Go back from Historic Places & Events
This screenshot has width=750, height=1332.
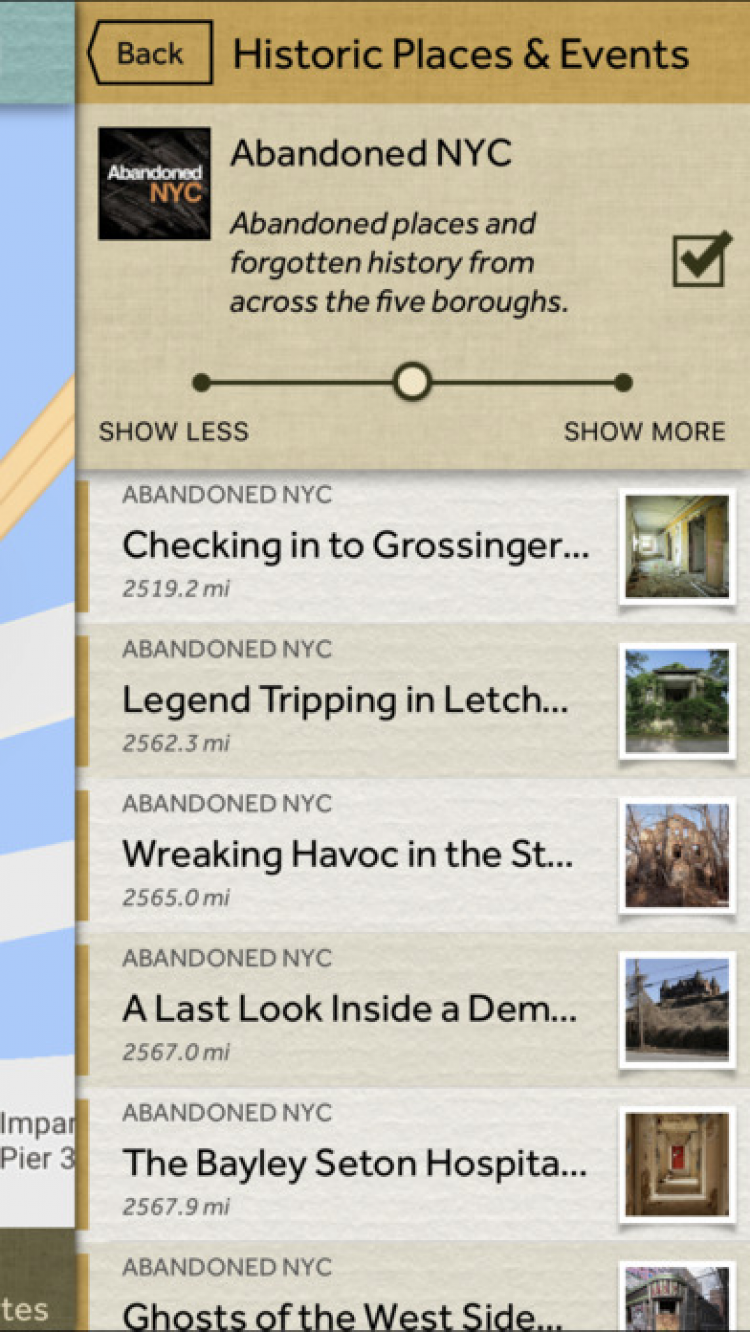pyautogui.click(x=150, y=53)
